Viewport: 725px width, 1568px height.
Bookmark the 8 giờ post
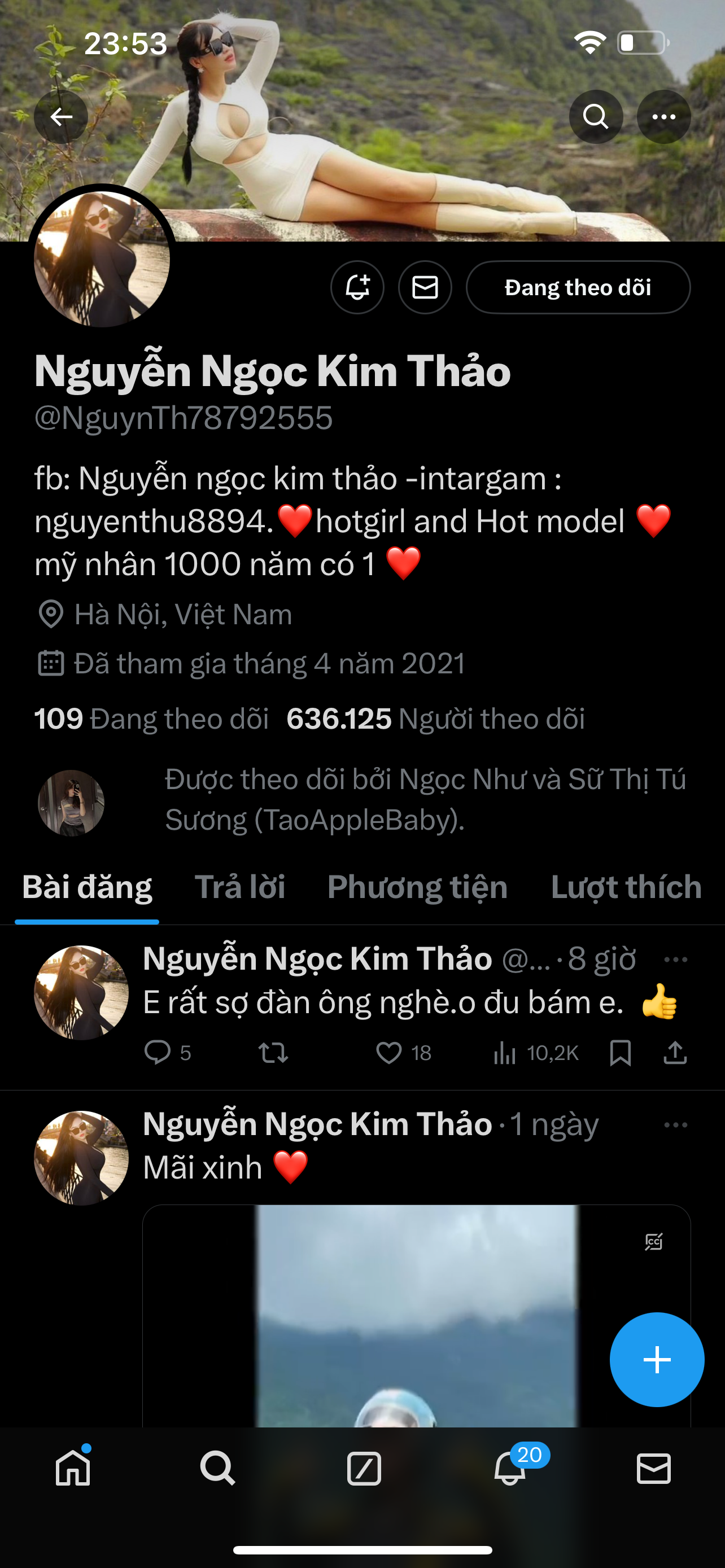pyautogui.click(x=621, y=1053)
